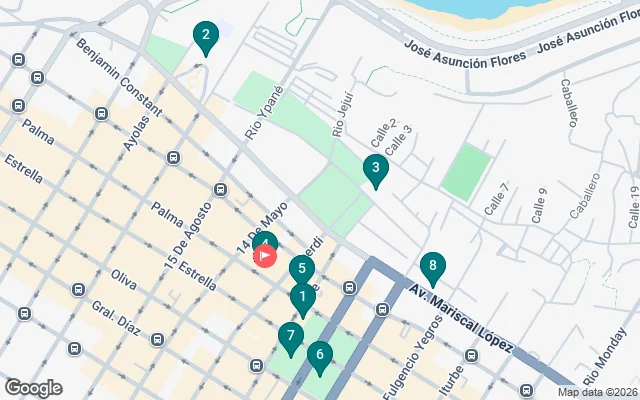Tap map marker number 1
Screen dimensions: 640x400
[x=302, y=297]
